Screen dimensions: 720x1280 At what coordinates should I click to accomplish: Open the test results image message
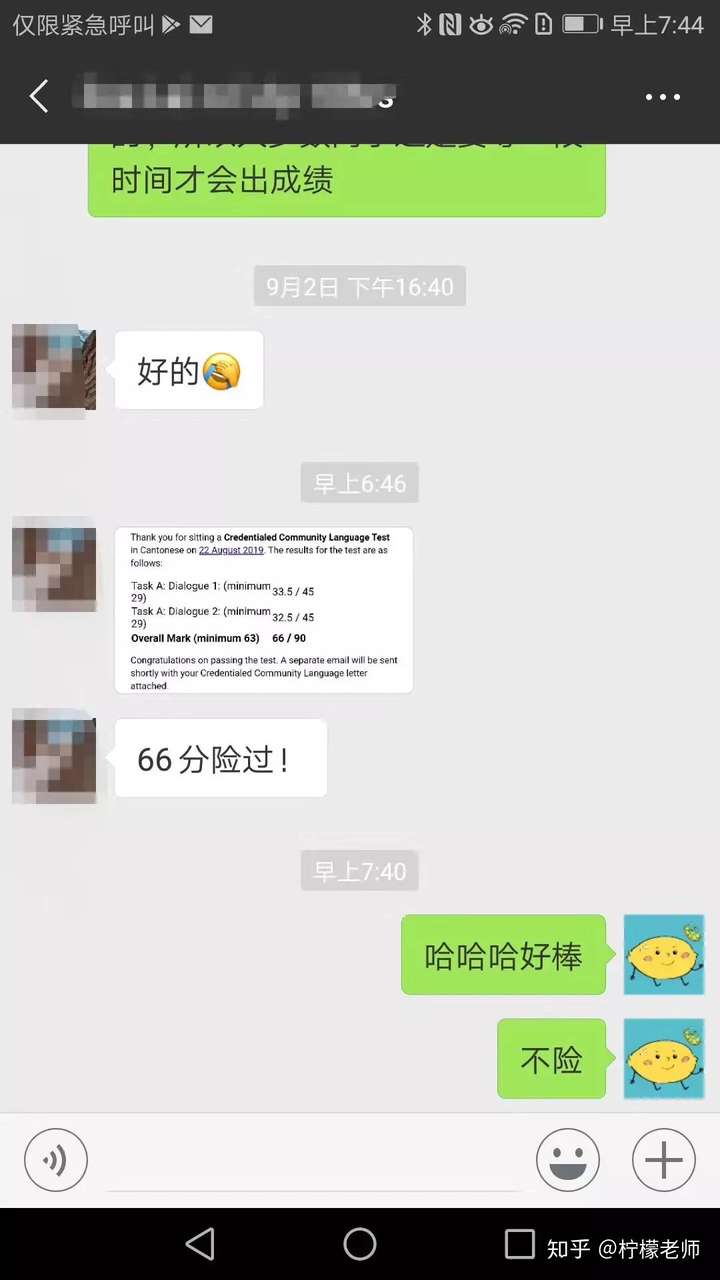point(264,610)
